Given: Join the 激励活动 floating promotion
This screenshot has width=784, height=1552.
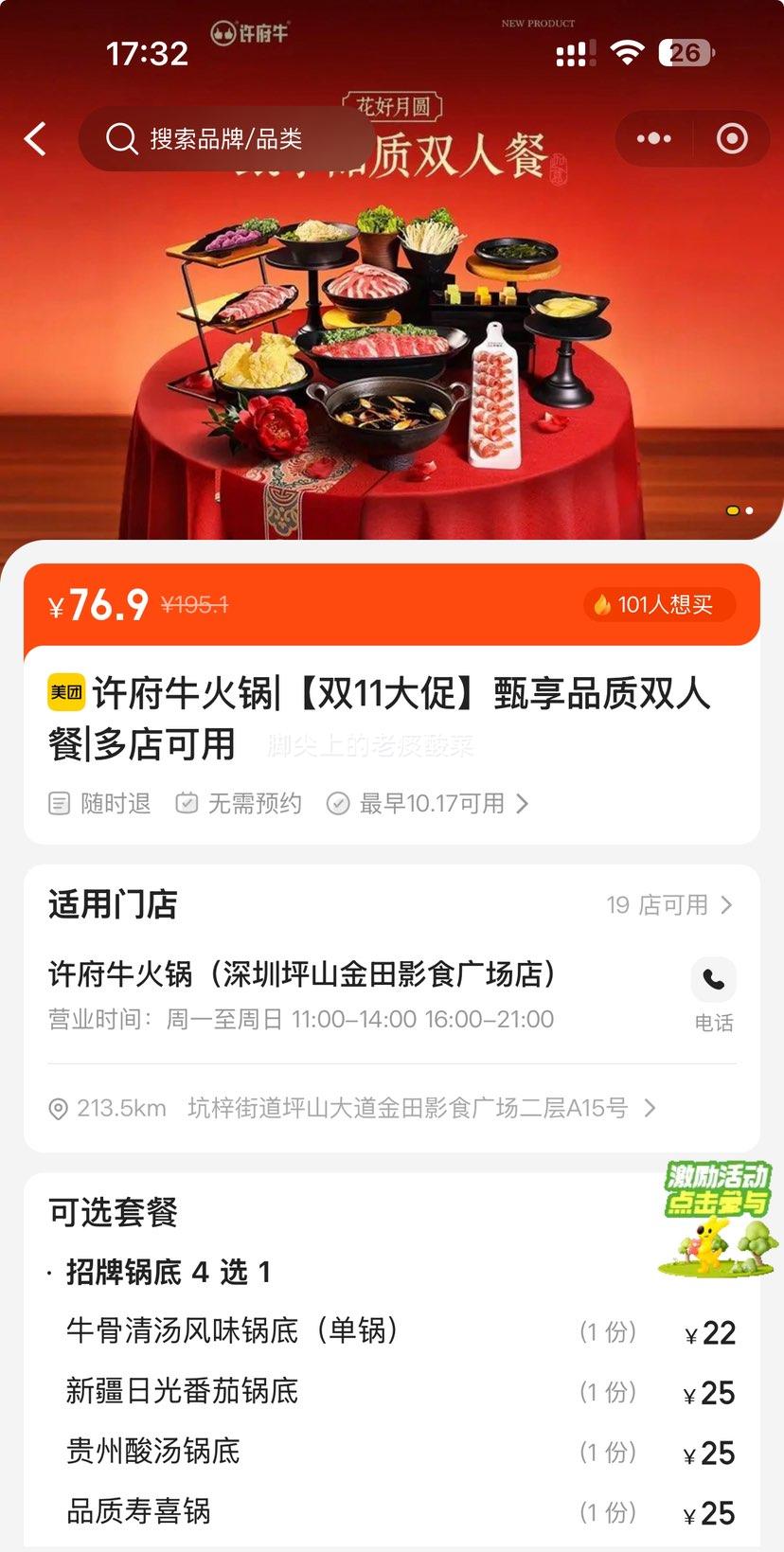Looking at the screenshot, I should pyautogui.click(x=717, y=1217).
